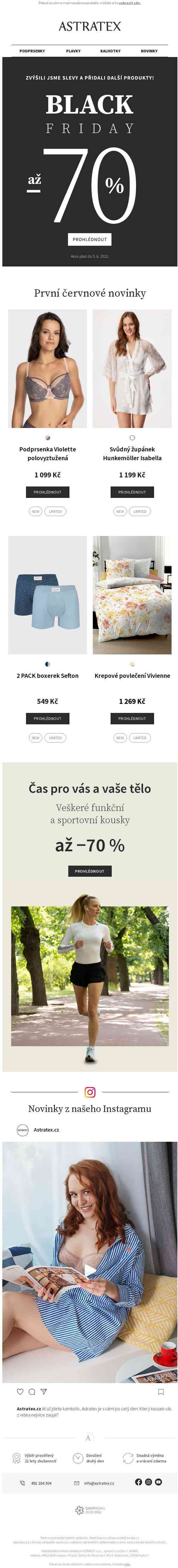Open the Plavky category

pos(73,51)
